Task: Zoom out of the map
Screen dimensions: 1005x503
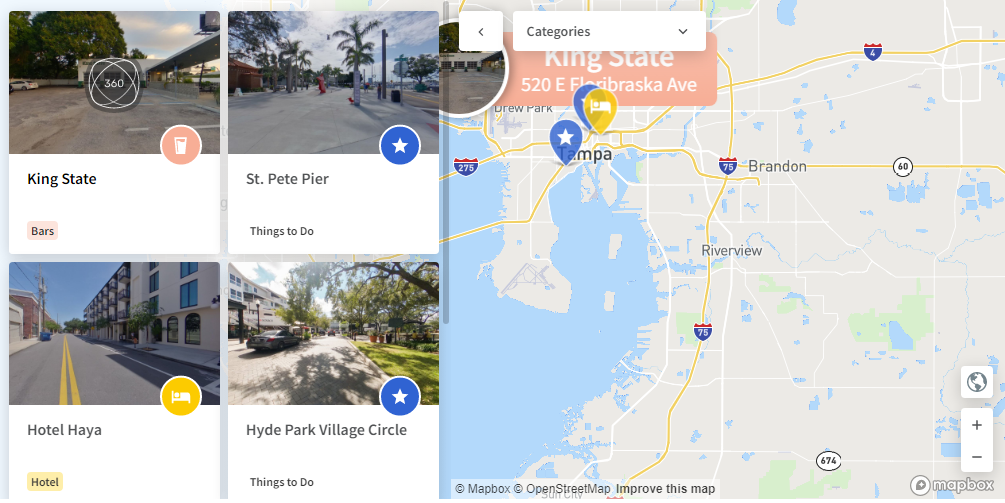Action: click(977, 457)
